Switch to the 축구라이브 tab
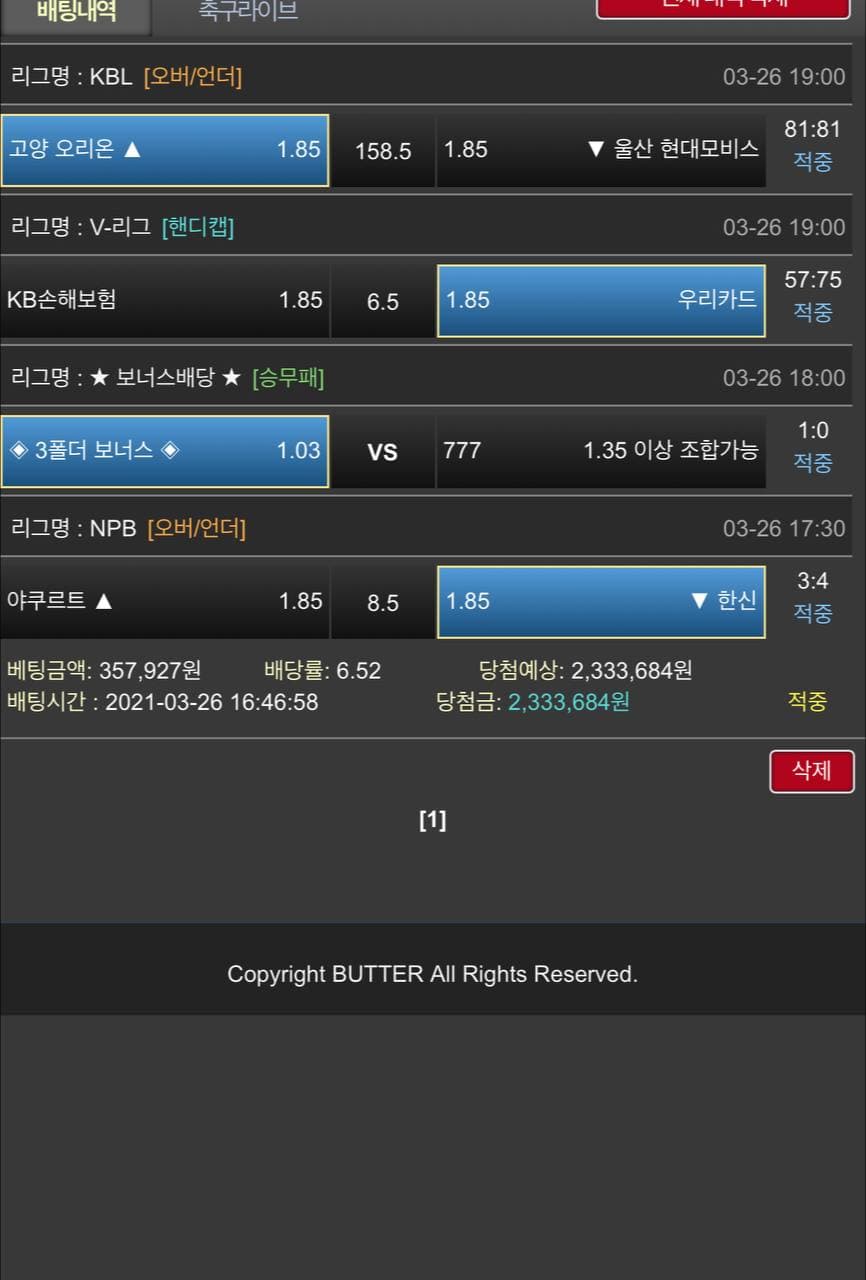The image size is (866, 1280). pyautogui.click(x=248, y=11)
